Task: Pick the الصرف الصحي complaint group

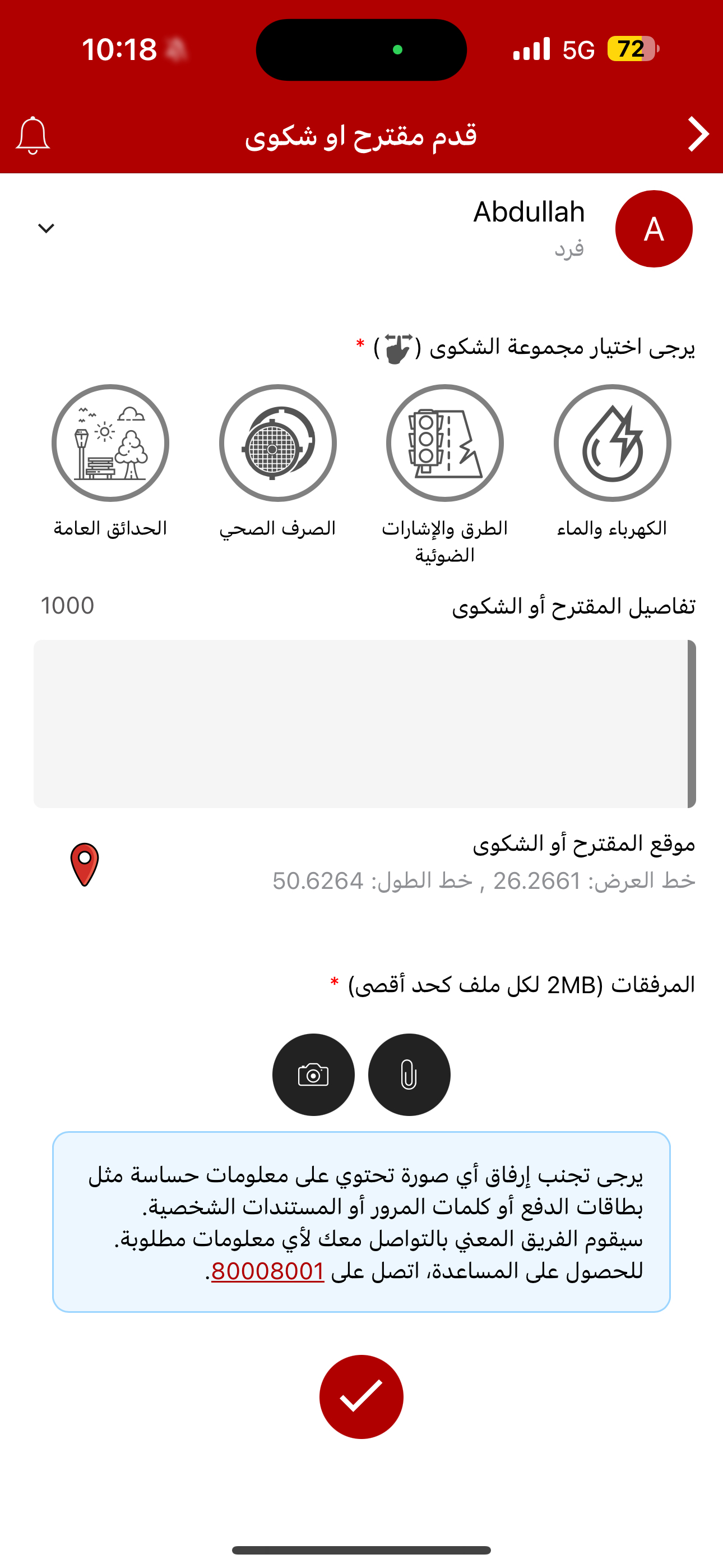Action: [x=278, y=443]
